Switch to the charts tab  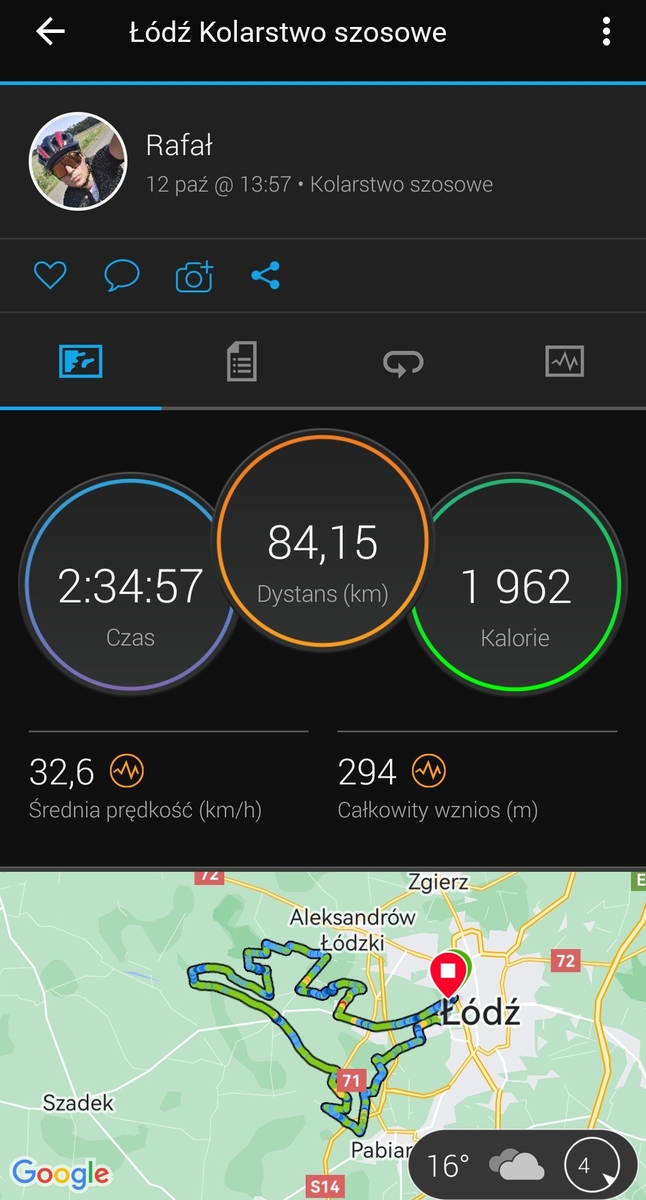565,361
